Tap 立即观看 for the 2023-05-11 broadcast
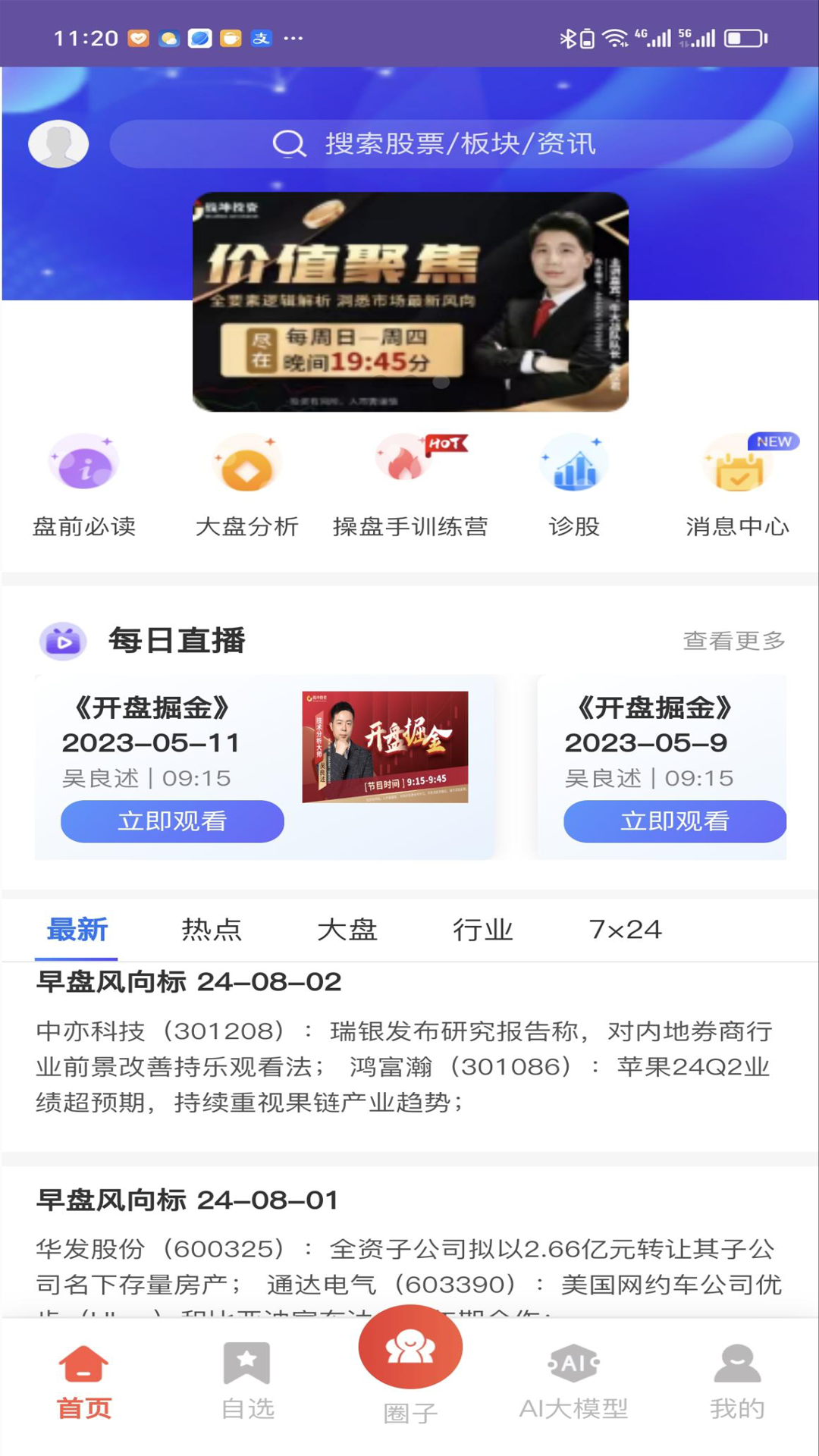 (x=172, y=821)
